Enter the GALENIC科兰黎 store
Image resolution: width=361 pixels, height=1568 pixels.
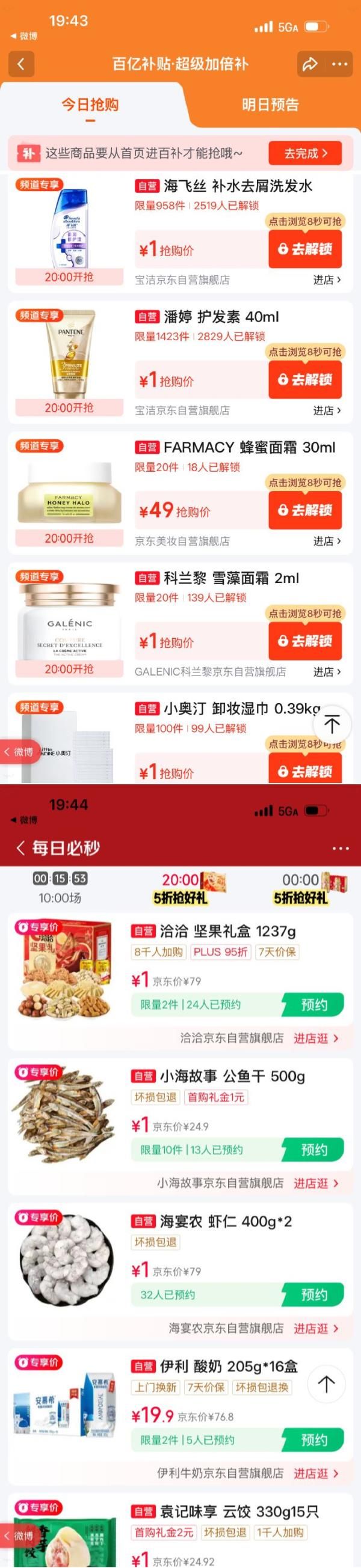(327, 672)
